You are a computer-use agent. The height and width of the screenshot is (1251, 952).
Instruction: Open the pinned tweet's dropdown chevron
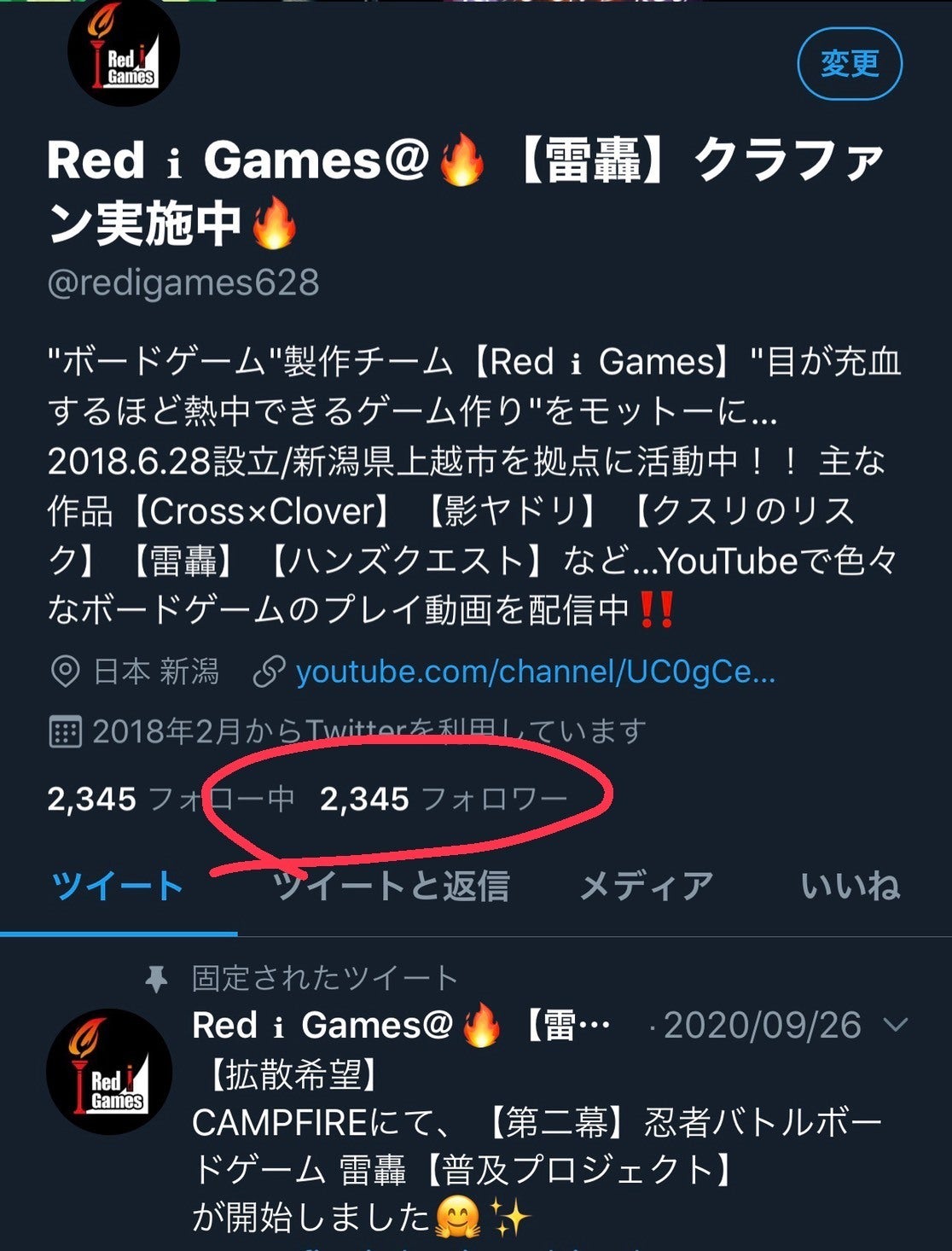[896, 1025]
